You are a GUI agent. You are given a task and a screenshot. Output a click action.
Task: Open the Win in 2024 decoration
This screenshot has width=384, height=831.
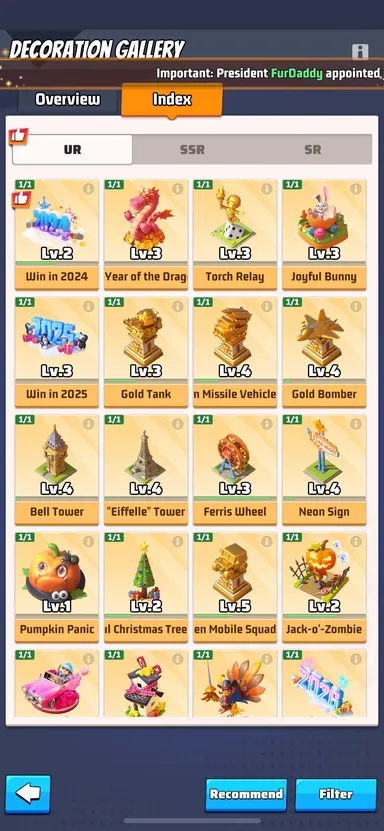click(x=57, y=235)
